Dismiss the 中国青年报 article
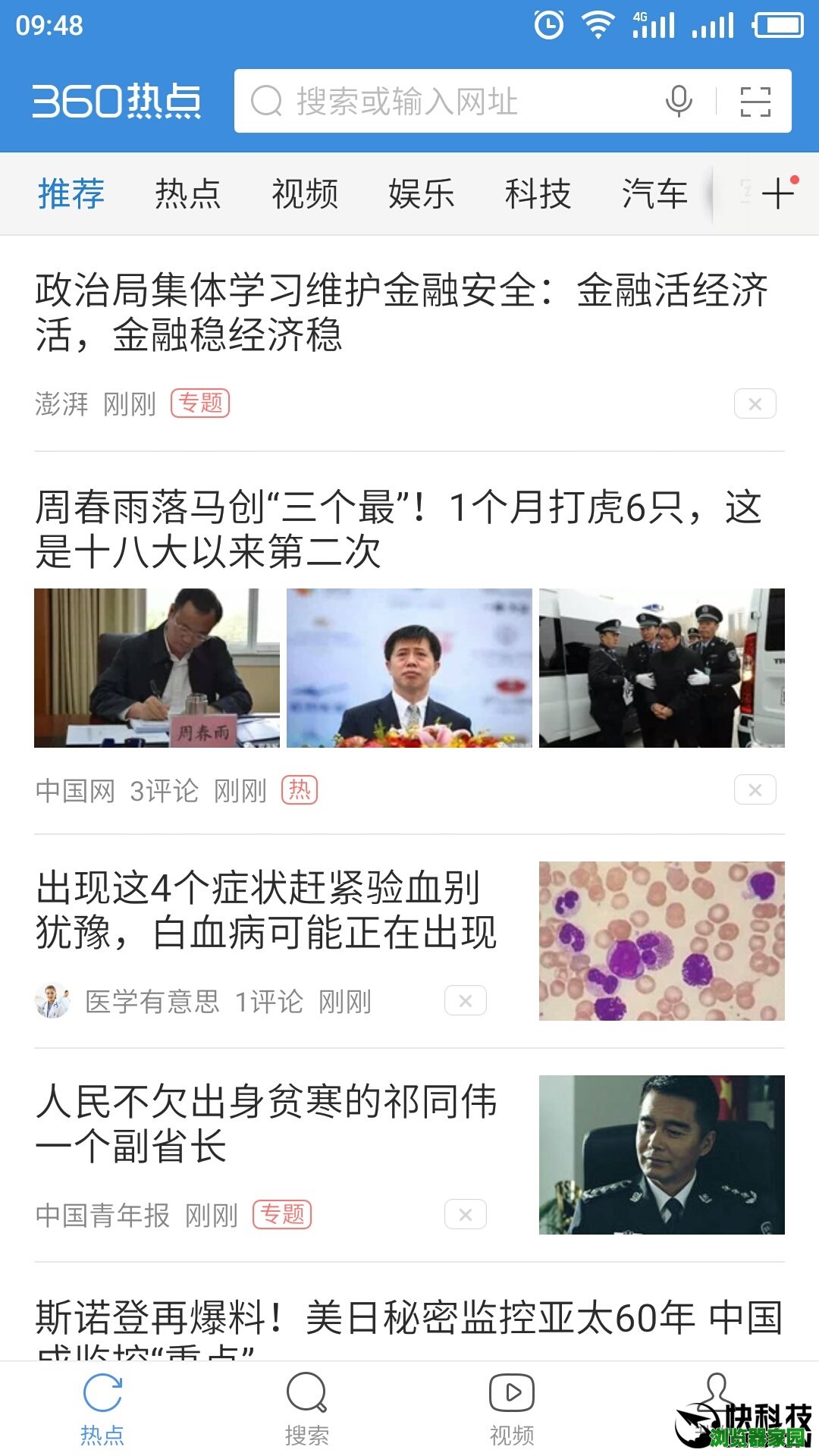This screenshot has height=1456, width=819. [465, 1215]
